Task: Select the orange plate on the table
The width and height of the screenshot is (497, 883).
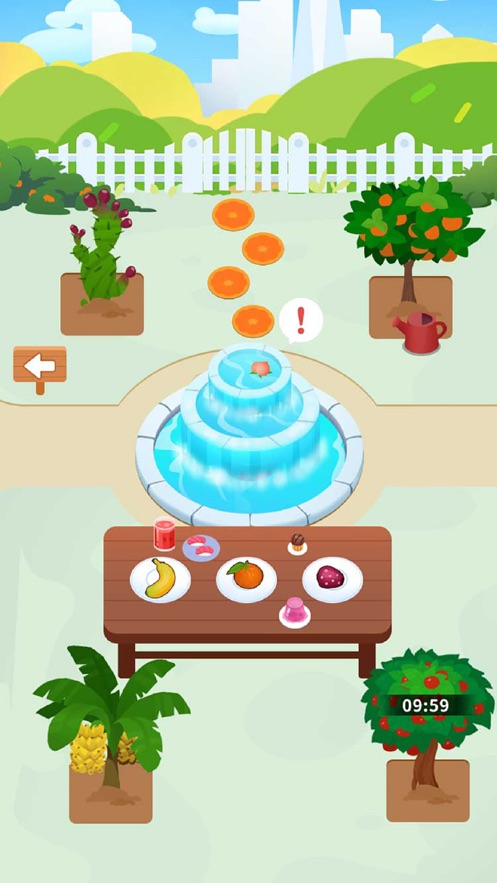Action: [247, 579]
